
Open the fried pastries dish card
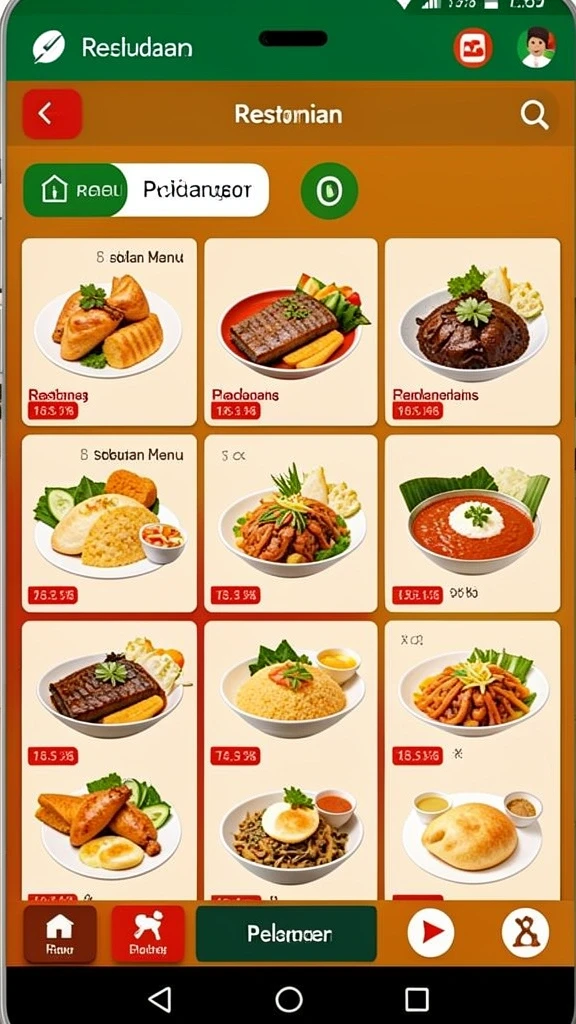[x=109, y=332]
